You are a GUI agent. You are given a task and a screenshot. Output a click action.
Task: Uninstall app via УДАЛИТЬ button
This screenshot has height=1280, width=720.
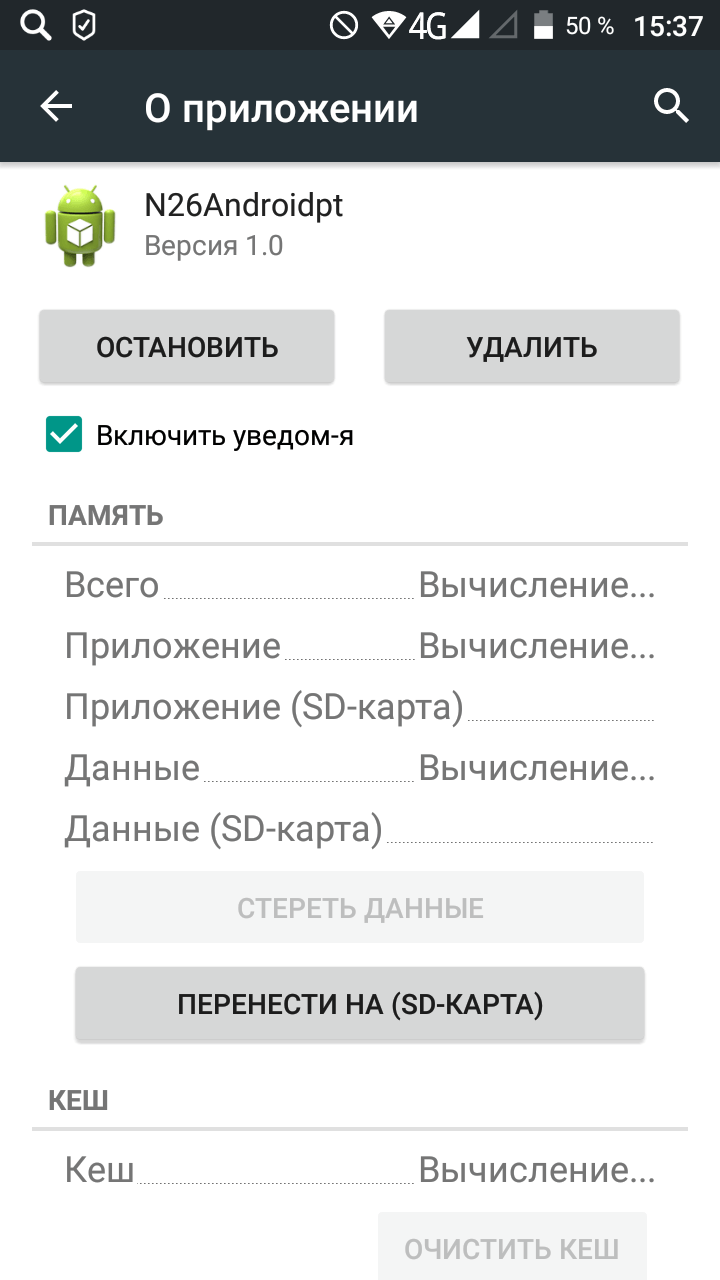532,346
